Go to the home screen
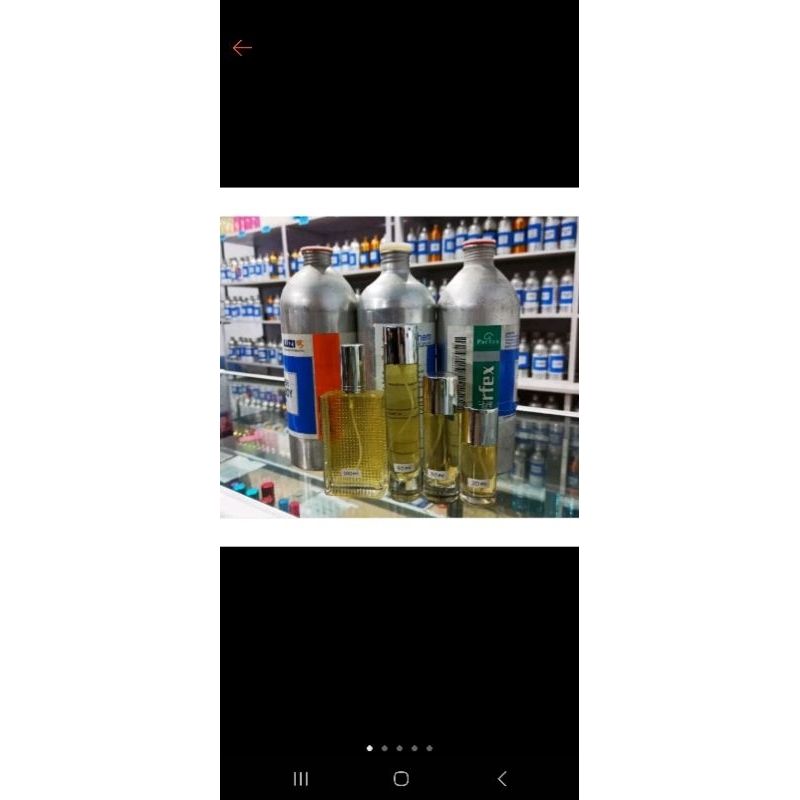Image resolution: width=800 pixels, height=800 pixels. 401,778
